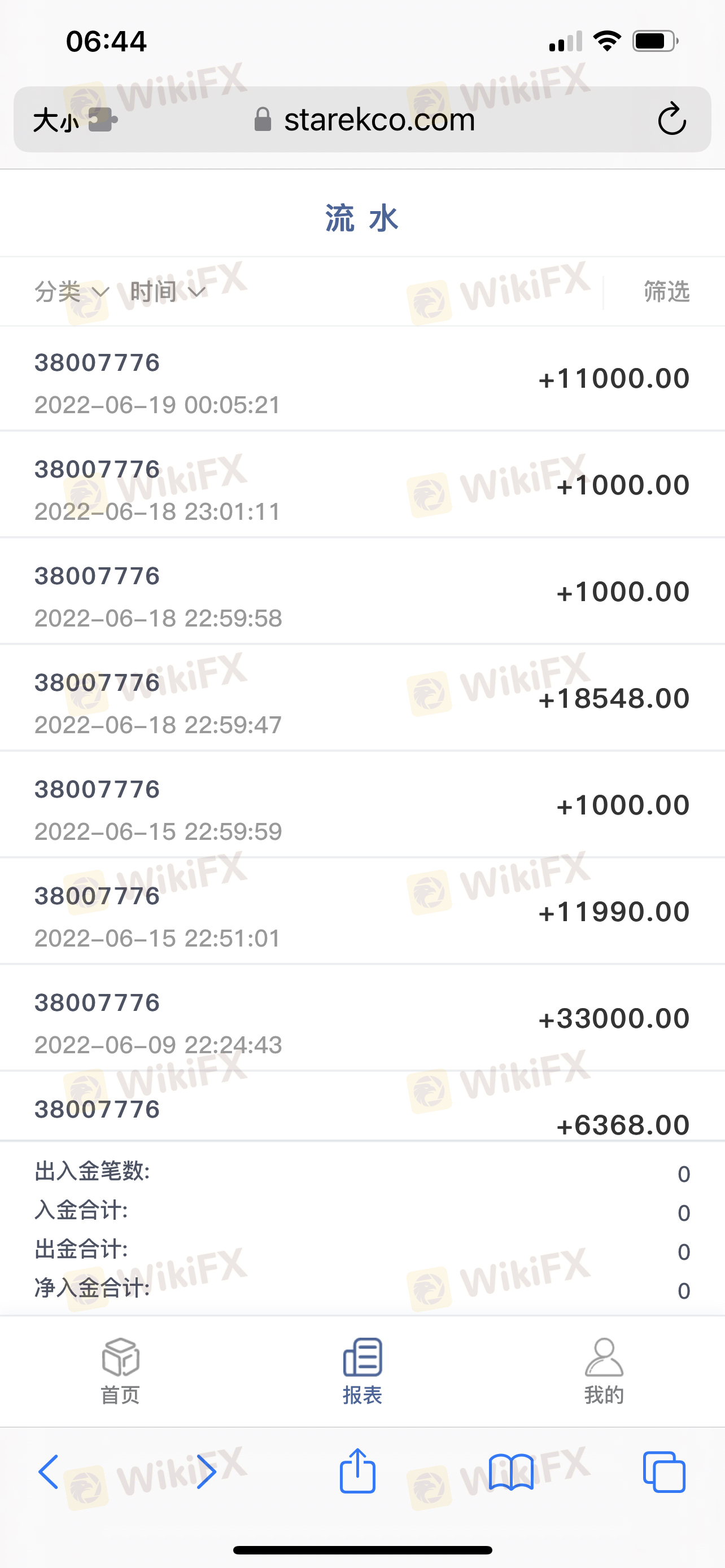
Task: Tap the starekco.com address bar
Action: [364, 119]
